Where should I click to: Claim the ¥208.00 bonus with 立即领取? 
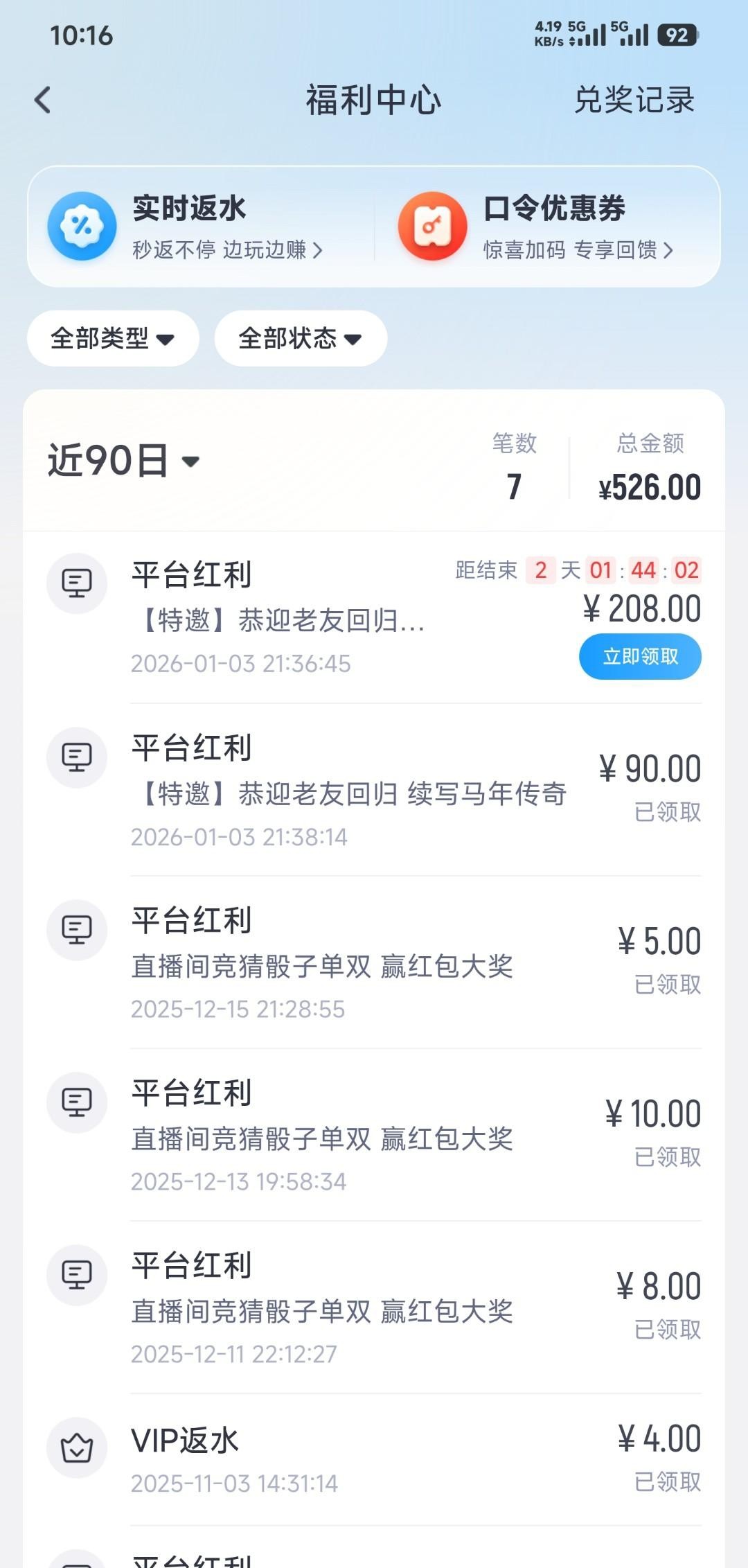[640, 656]
